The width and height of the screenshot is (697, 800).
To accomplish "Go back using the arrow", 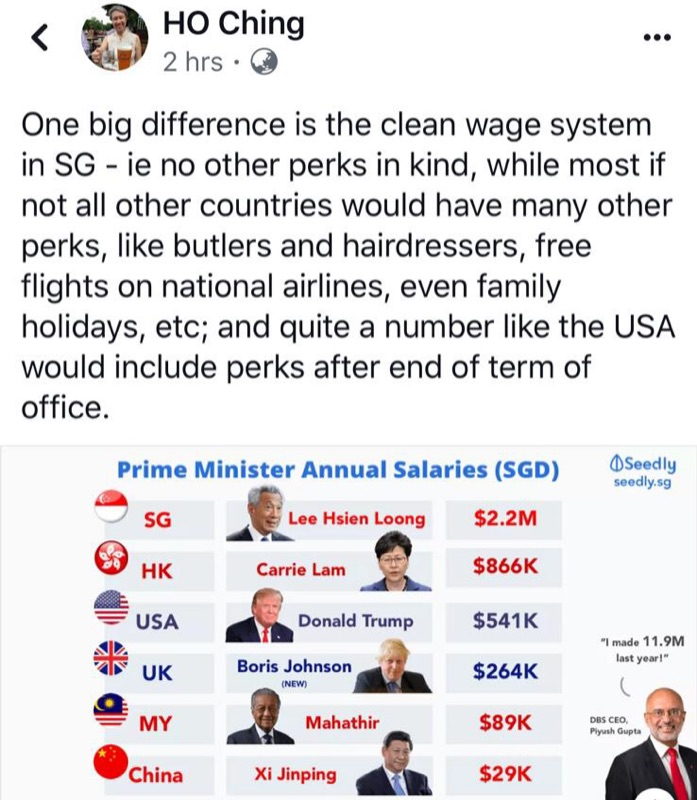I will (39, 39).
